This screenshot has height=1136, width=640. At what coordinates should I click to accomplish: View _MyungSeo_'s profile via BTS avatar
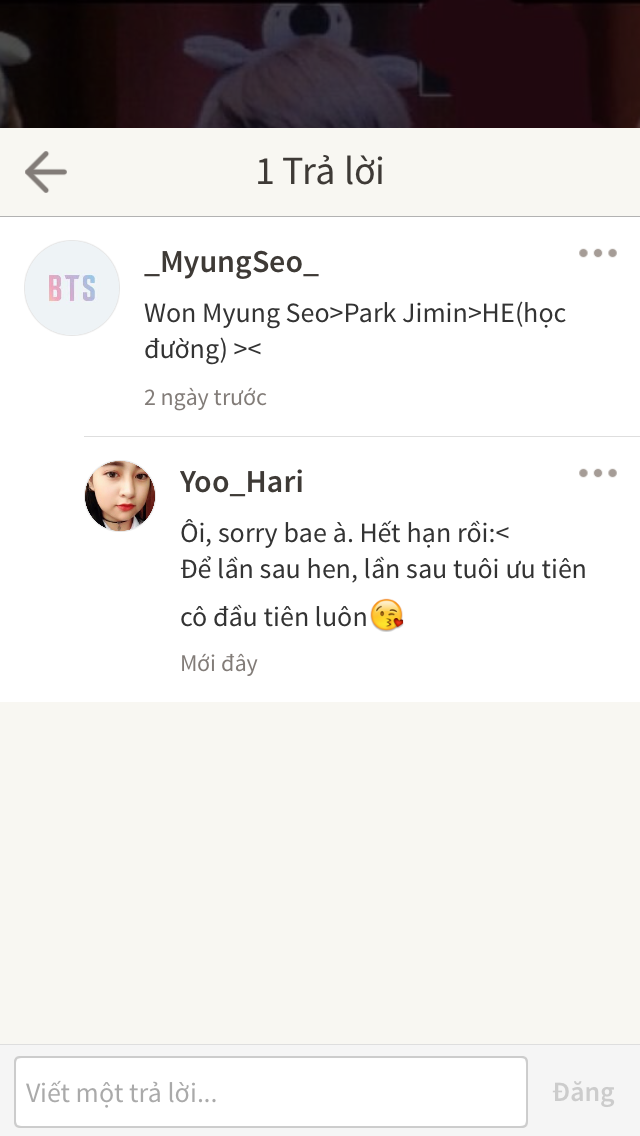point(72,288)
